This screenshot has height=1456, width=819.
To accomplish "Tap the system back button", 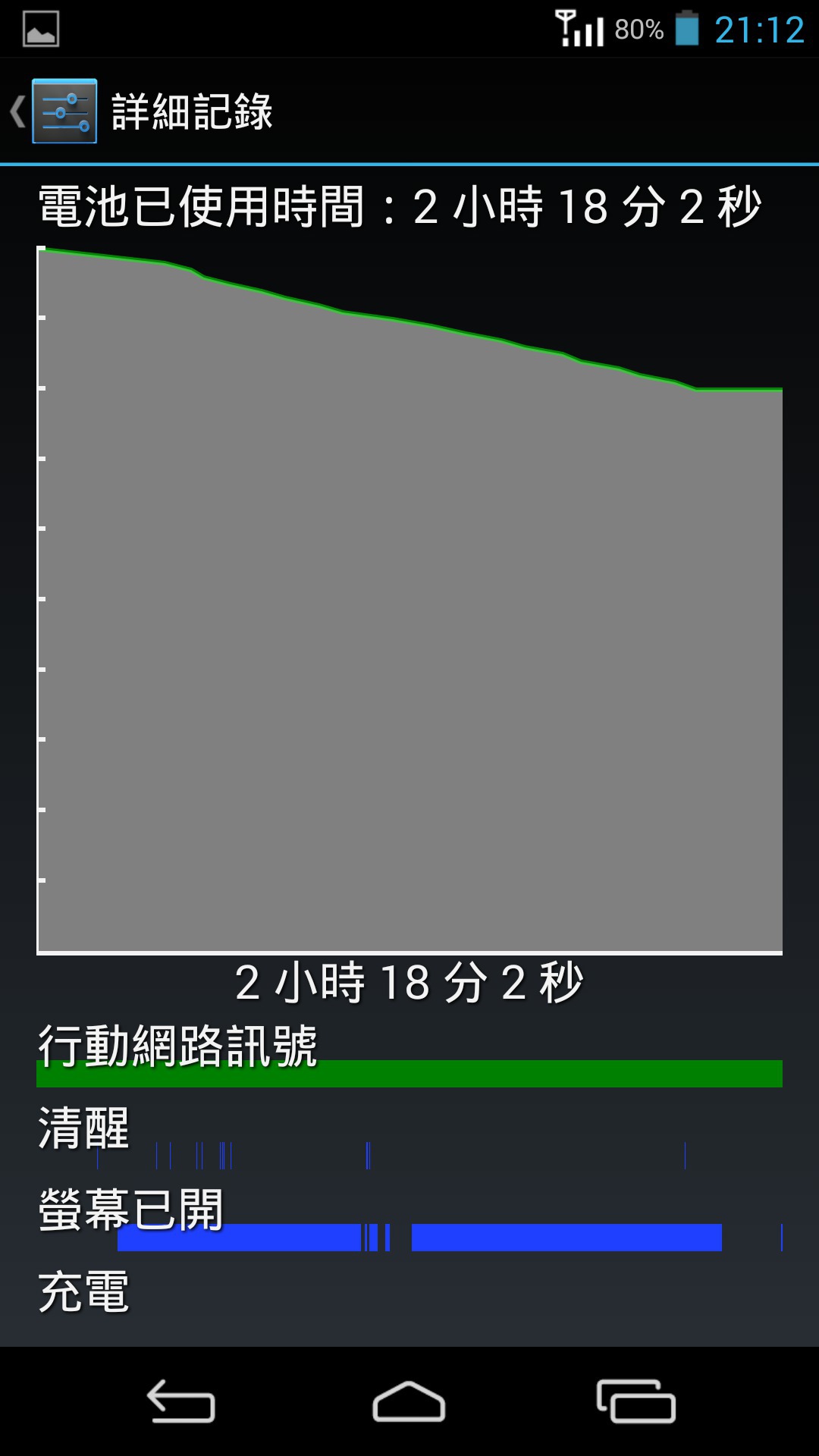I will 181,1401.
